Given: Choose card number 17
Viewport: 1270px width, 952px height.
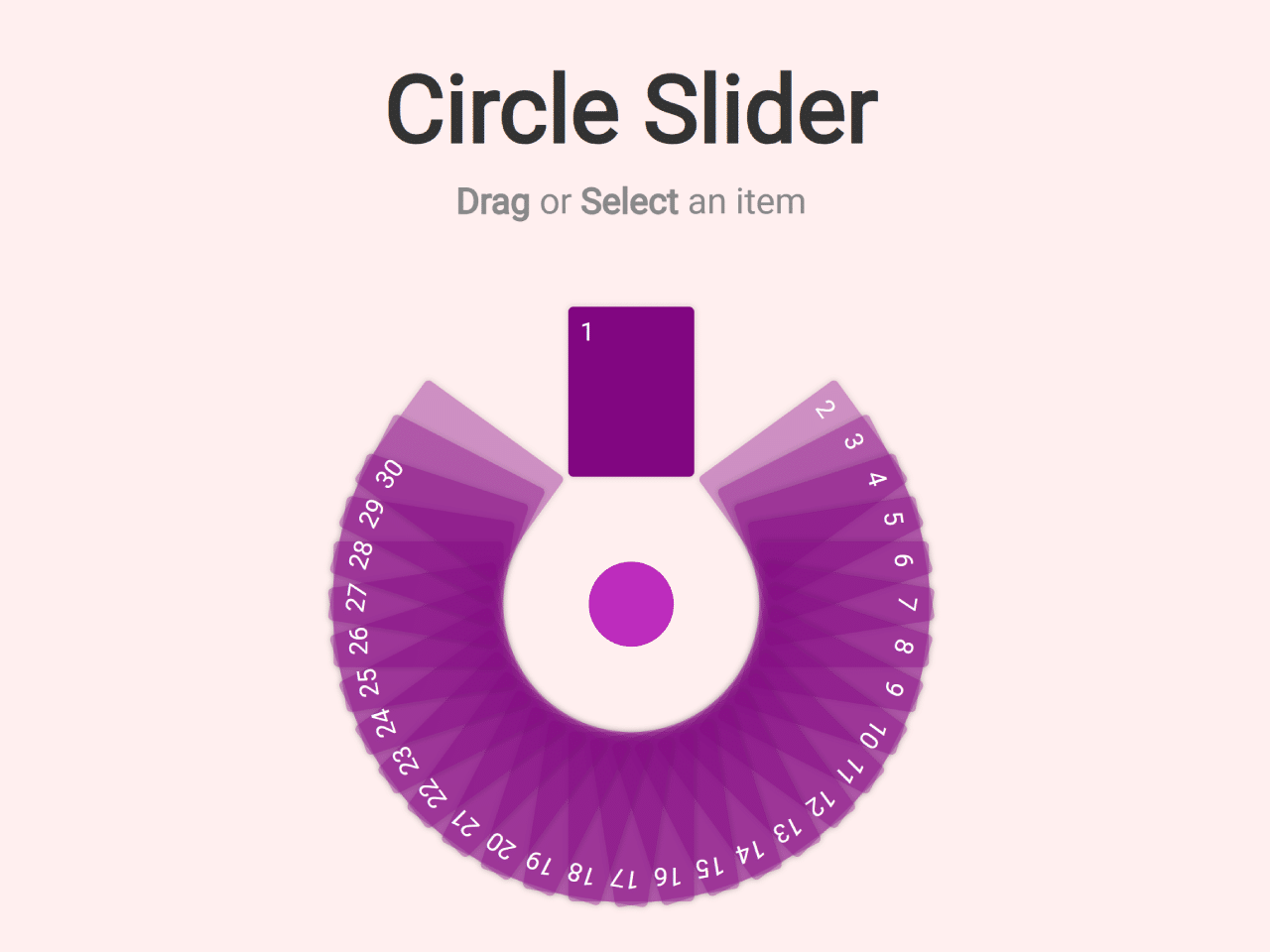Looking at the screenshot, I should tap(624, 878).
